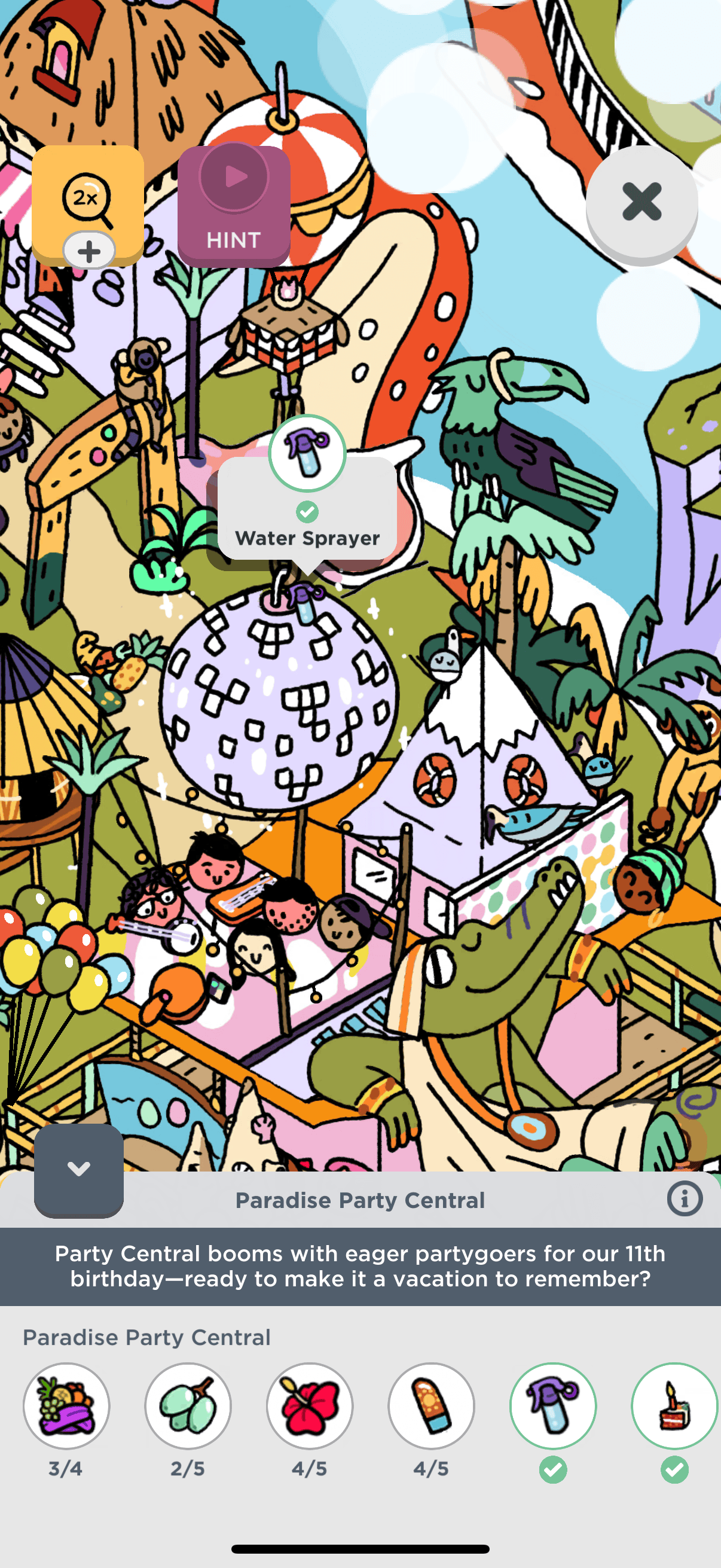Select the completed birthday cake item
Screen dimensions: 721x1568
674,1405
